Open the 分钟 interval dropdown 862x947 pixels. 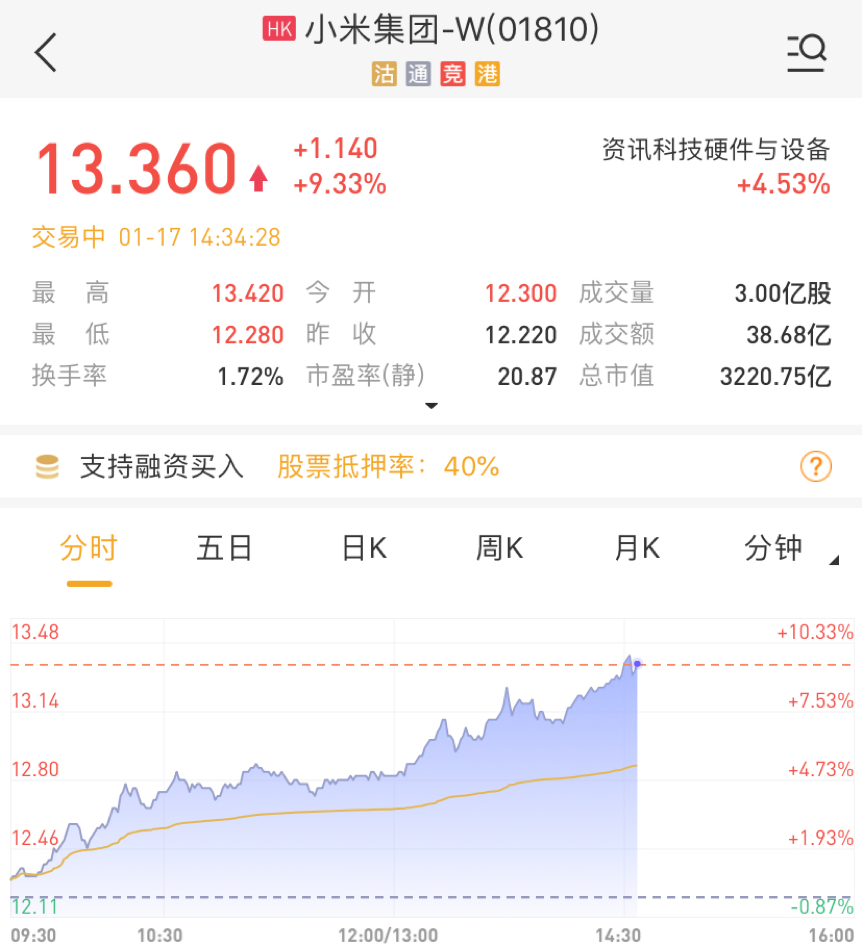click(780, 548)
